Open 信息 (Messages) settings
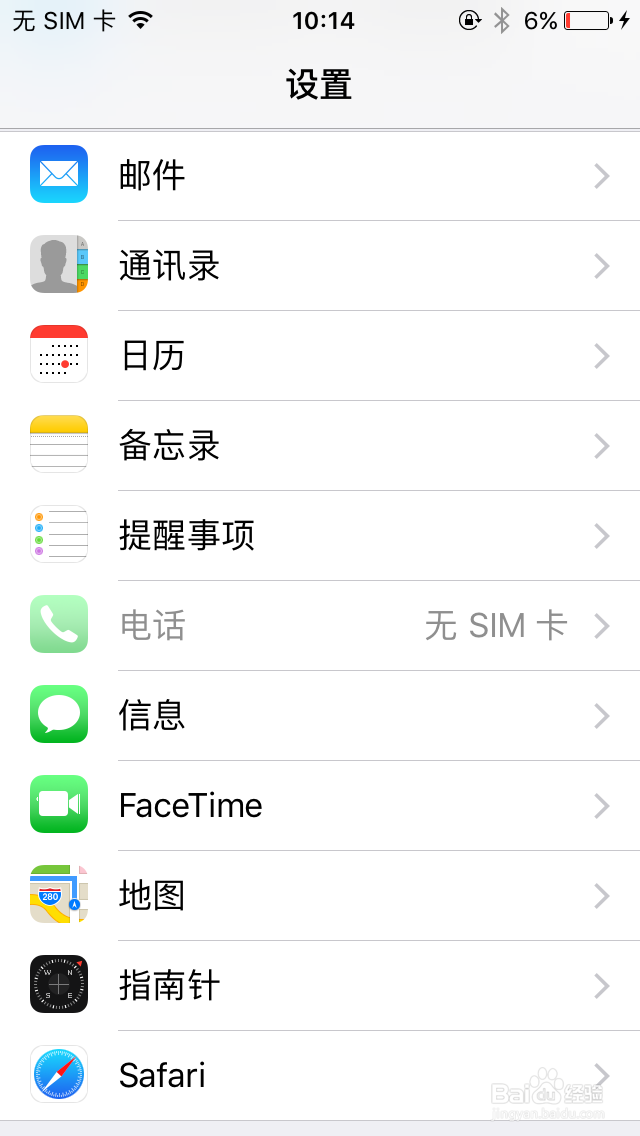This screenshot has width=640, height=1136. coord(320,715)
